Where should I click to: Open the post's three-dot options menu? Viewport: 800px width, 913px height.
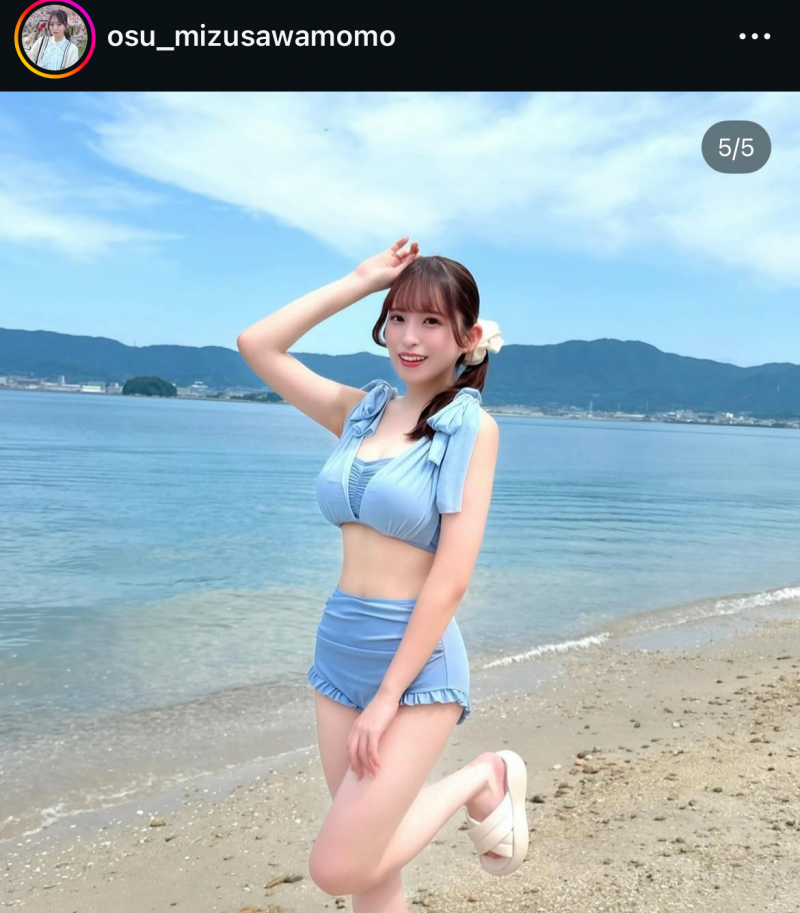754,37
